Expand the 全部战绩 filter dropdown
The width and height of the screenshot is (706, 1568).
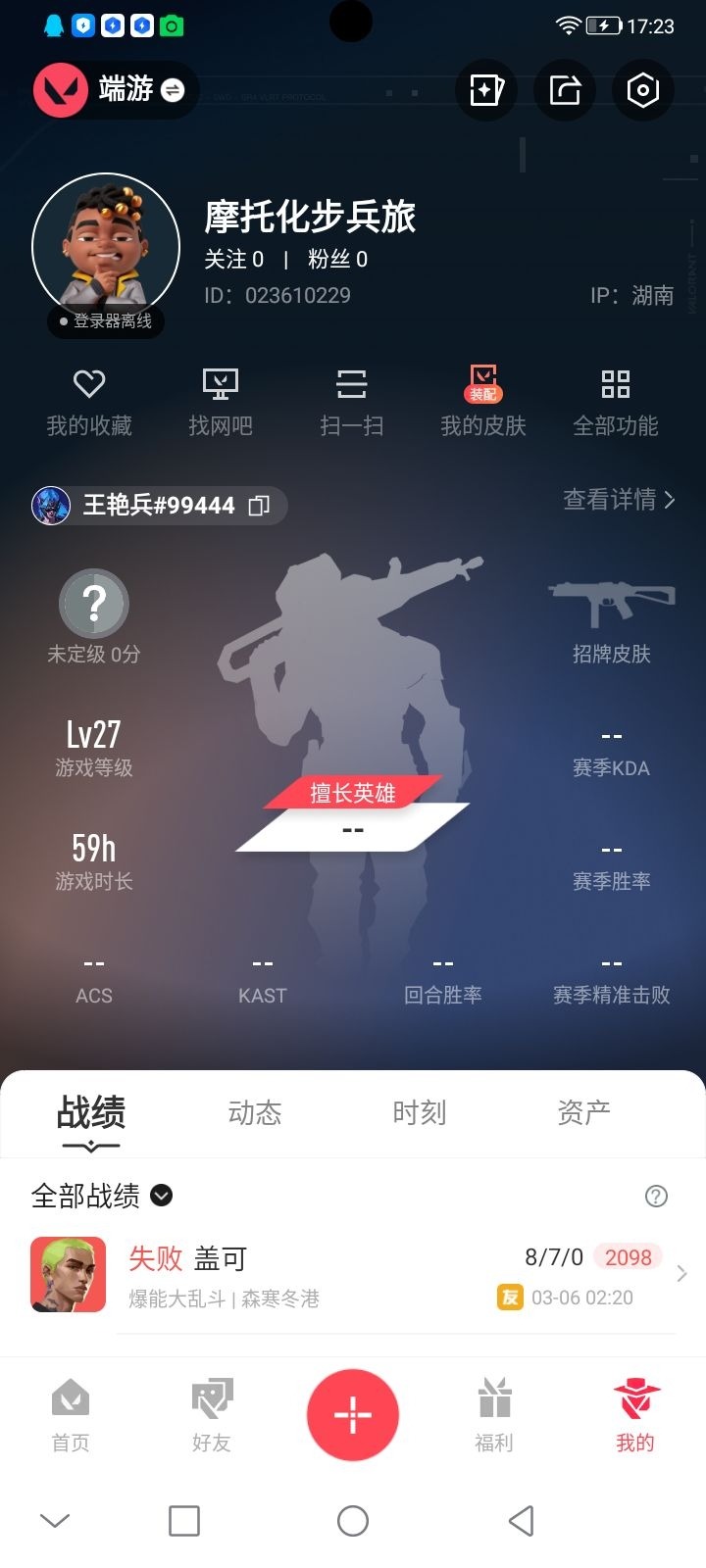(x=162, y=1197)
